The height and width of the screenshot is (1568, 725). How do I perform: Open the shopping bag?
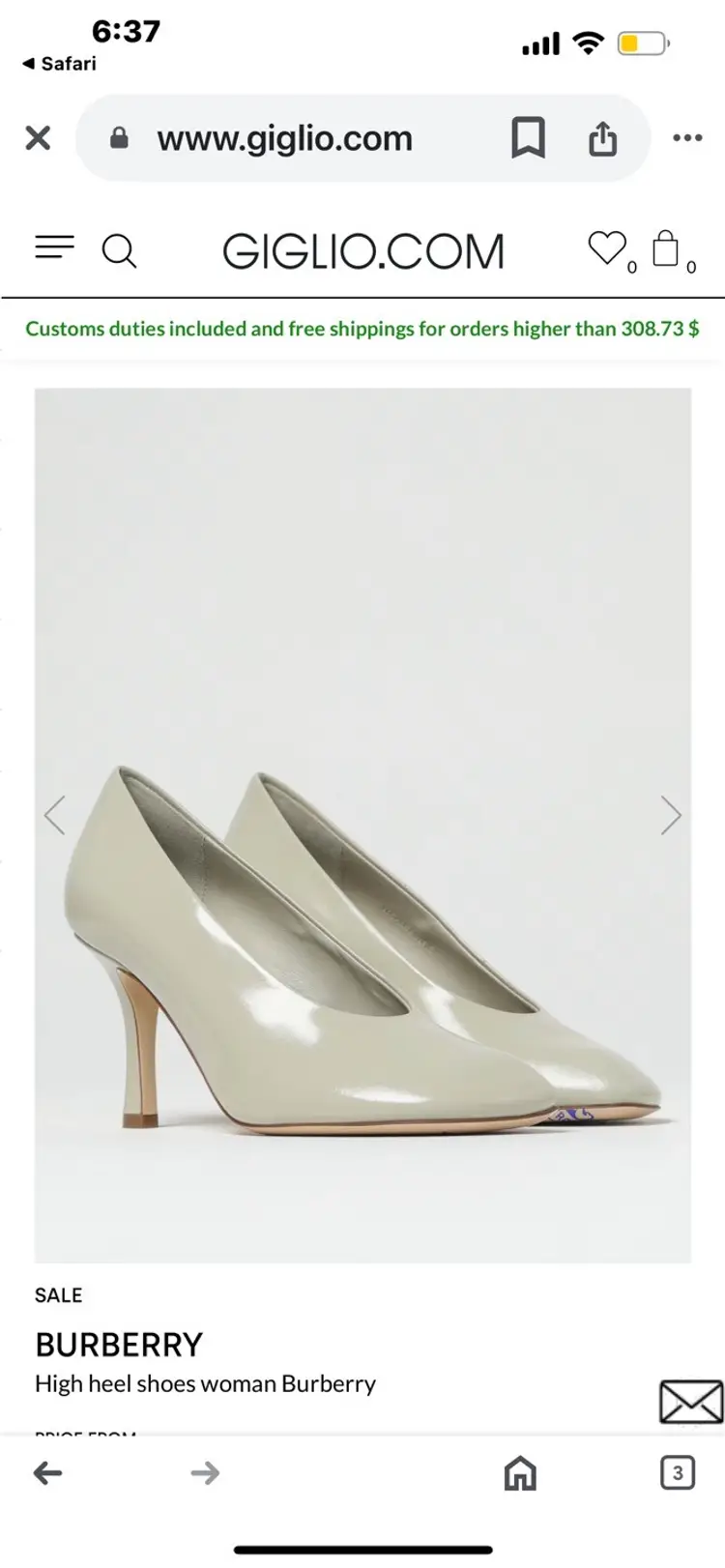point(665,248)
